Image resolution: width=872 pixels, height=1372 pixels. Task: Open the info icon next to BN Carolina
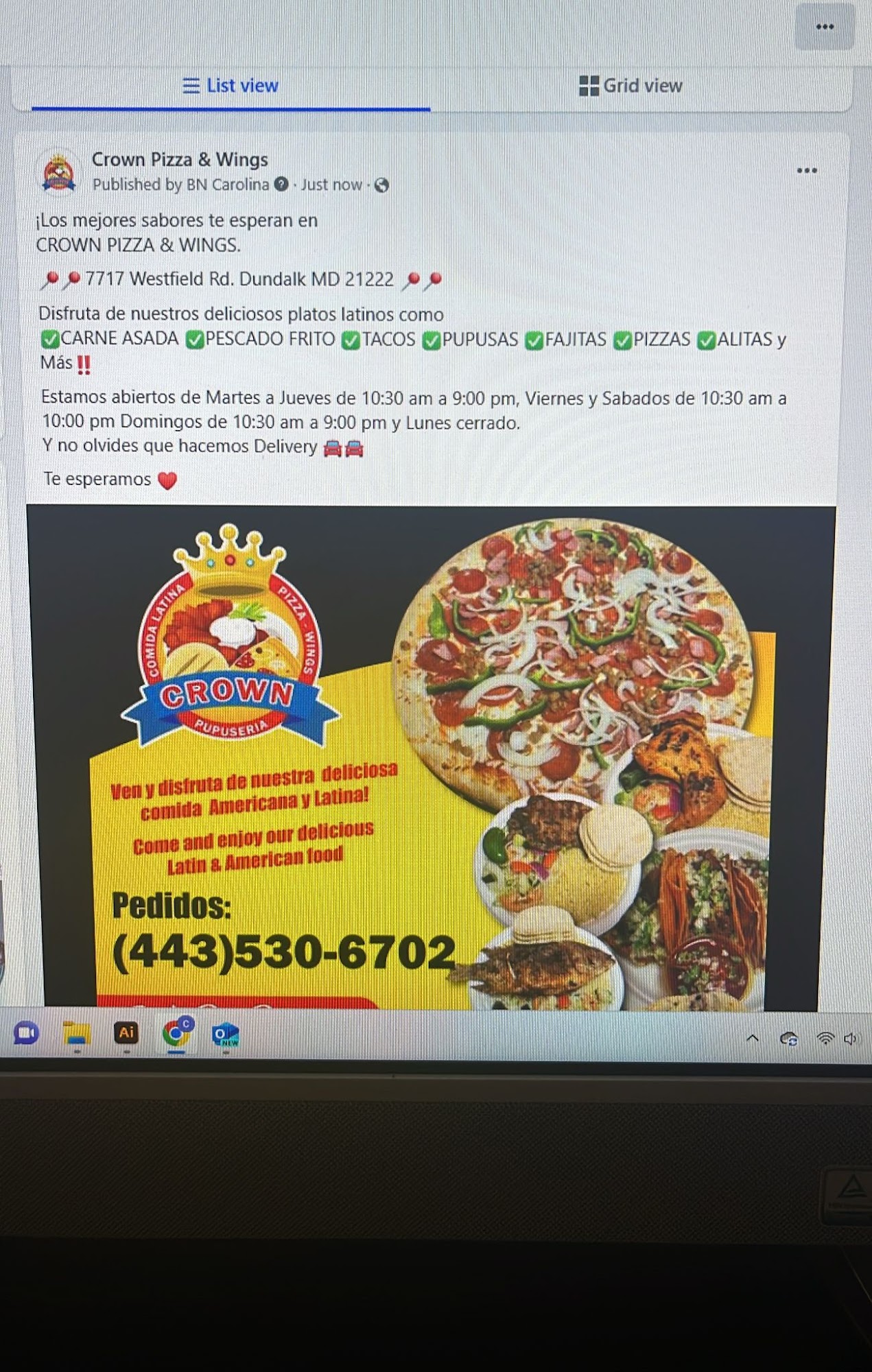[281, 185]
